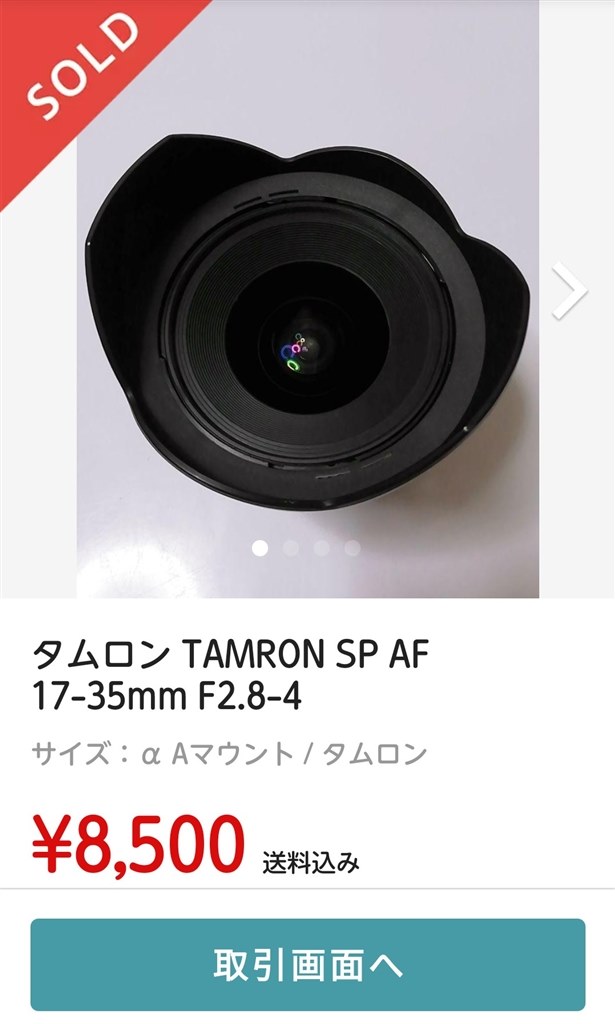Tap the 取引画面へ button
The height and width of the screenshot is (1024, 615).
[307, 965]
